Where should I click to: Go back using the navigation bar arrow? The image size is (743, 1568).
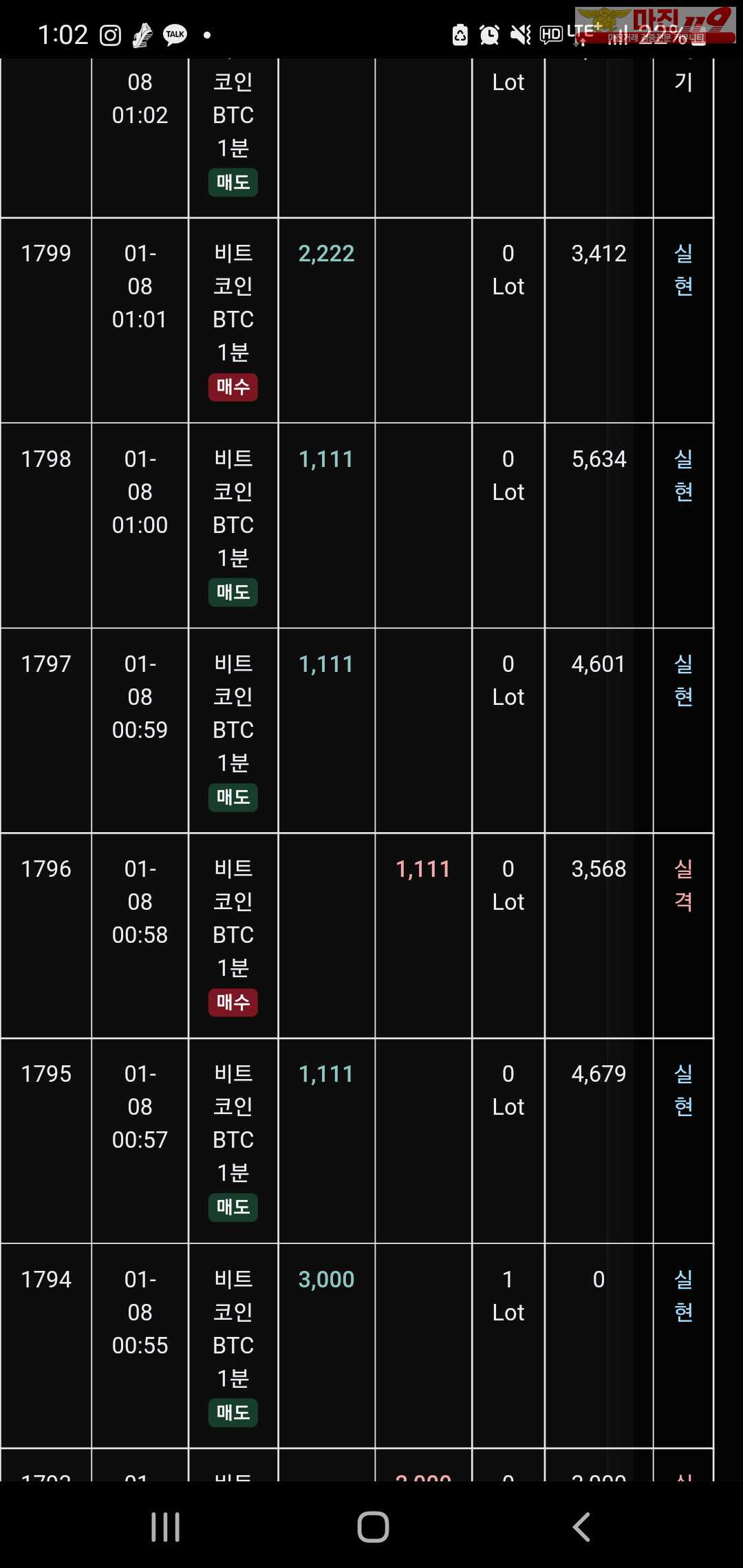tap(581, 1527)
